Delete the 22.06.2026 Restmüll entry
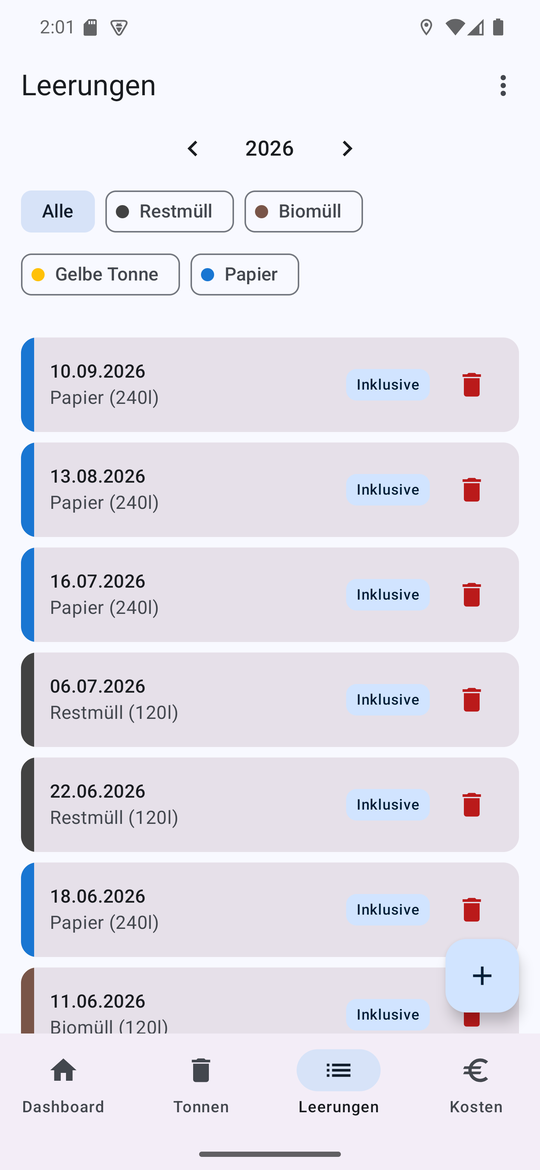The image size is (540, 1170). (471, 804)
